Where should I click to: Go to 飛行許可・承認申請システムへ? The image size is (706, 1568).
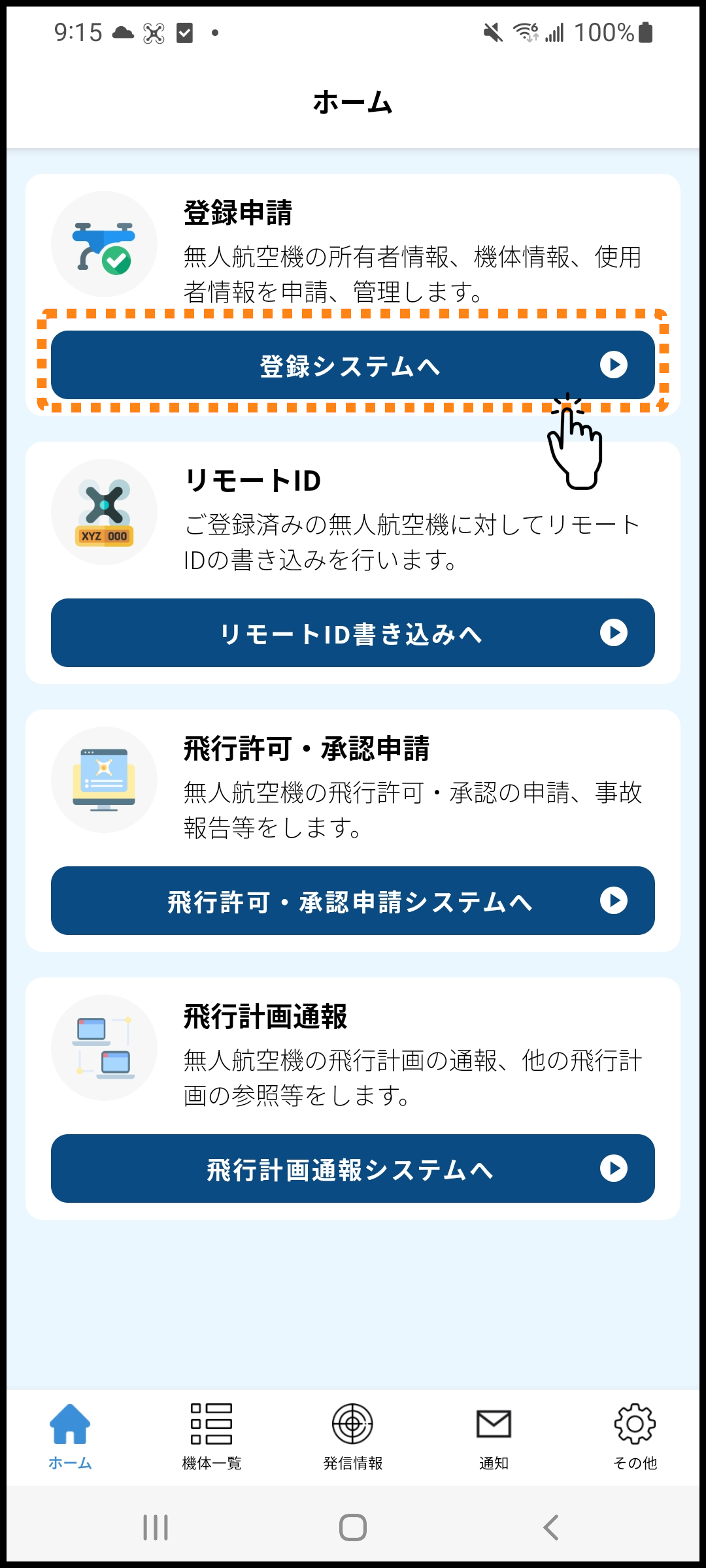[x=352, y=901]
